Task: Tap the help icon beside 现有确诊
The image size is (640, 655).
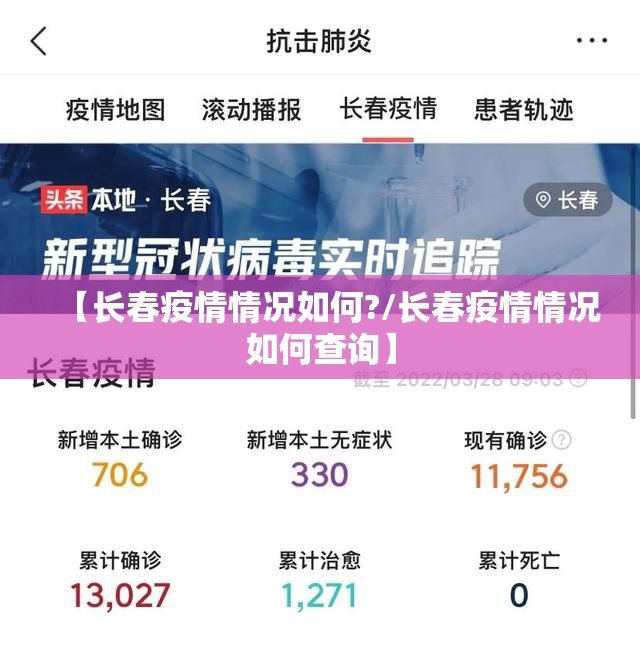Action: click(x=562, y=440)
